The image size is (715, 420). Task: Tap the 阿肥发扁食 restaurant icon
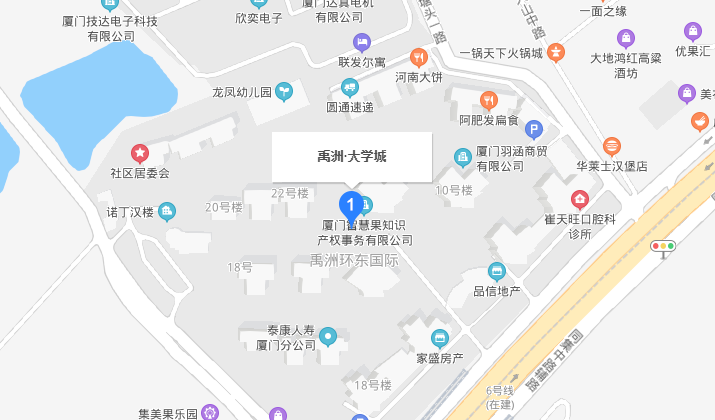click(489, 100)
